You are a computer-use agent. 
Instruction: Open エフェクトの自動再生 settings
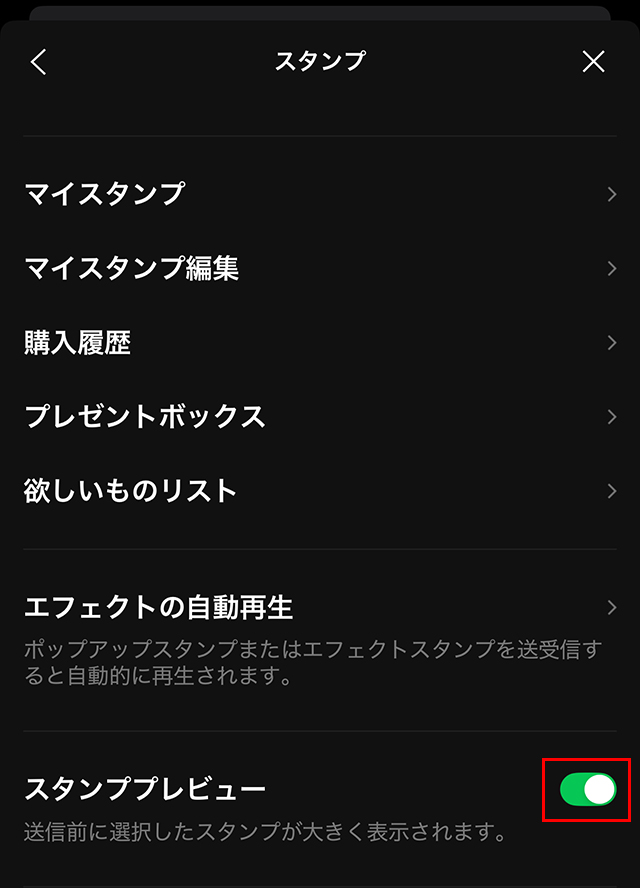tap(320, 607)
